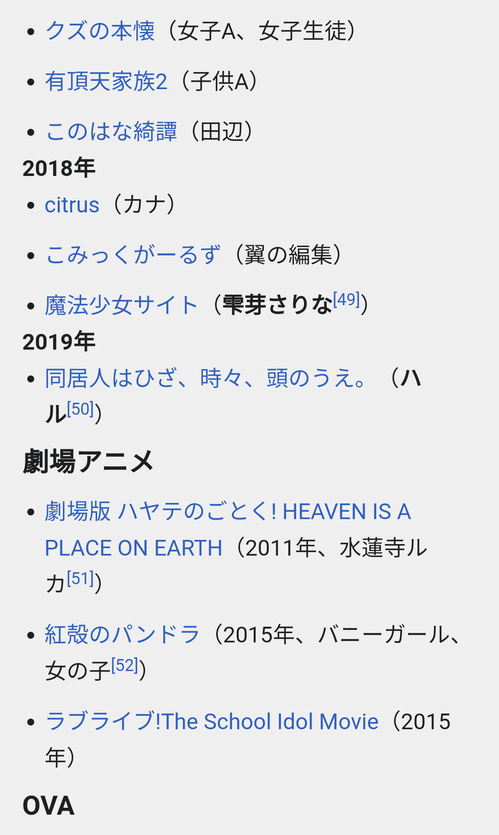499x835 pixels.
Task: Follow the このはな綺譚 link
Action: [x=111, y=132]
